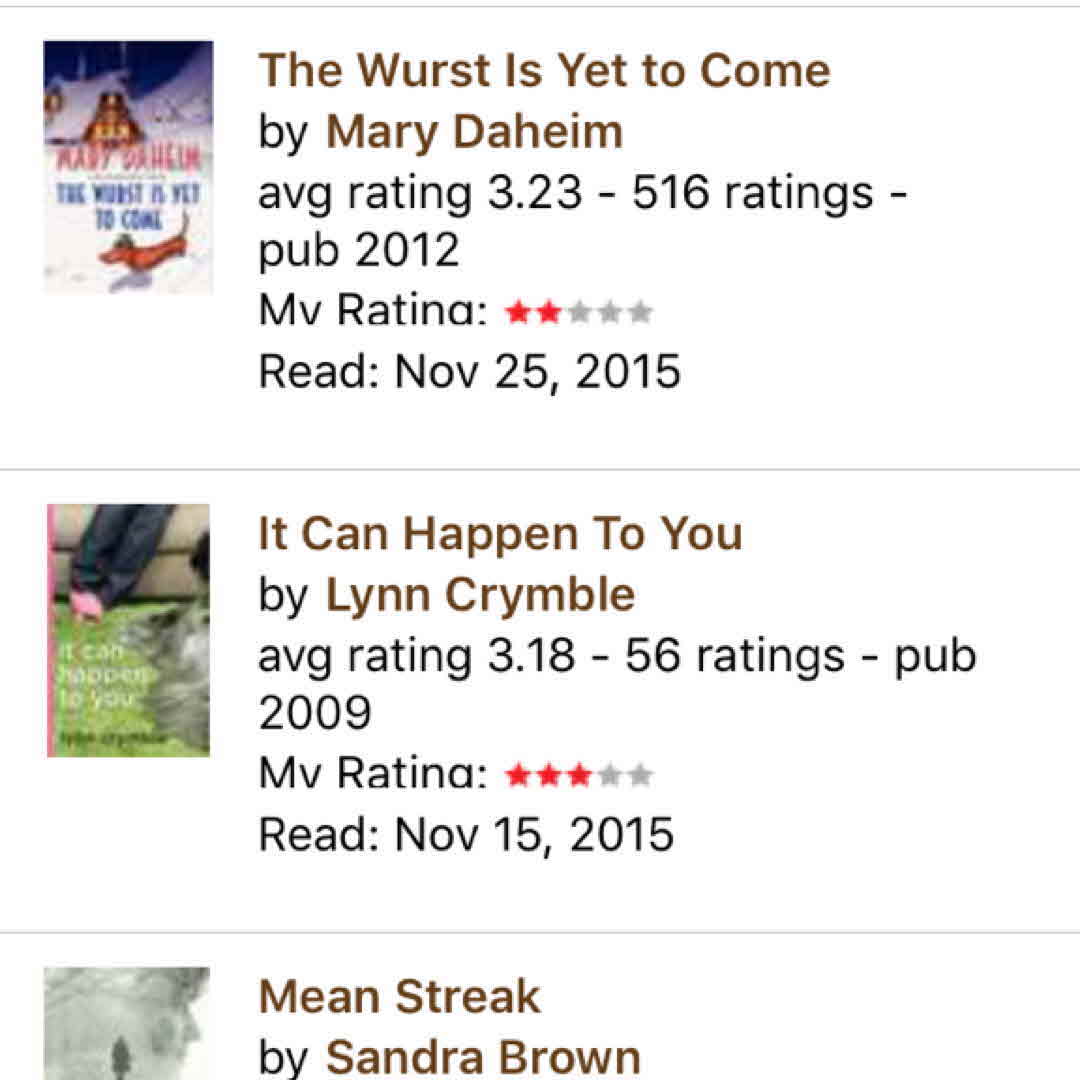The width and height of the screenshot is (1080, 1080).
Task: View author Lynn Crymble's page
Action: click(480, 595)
